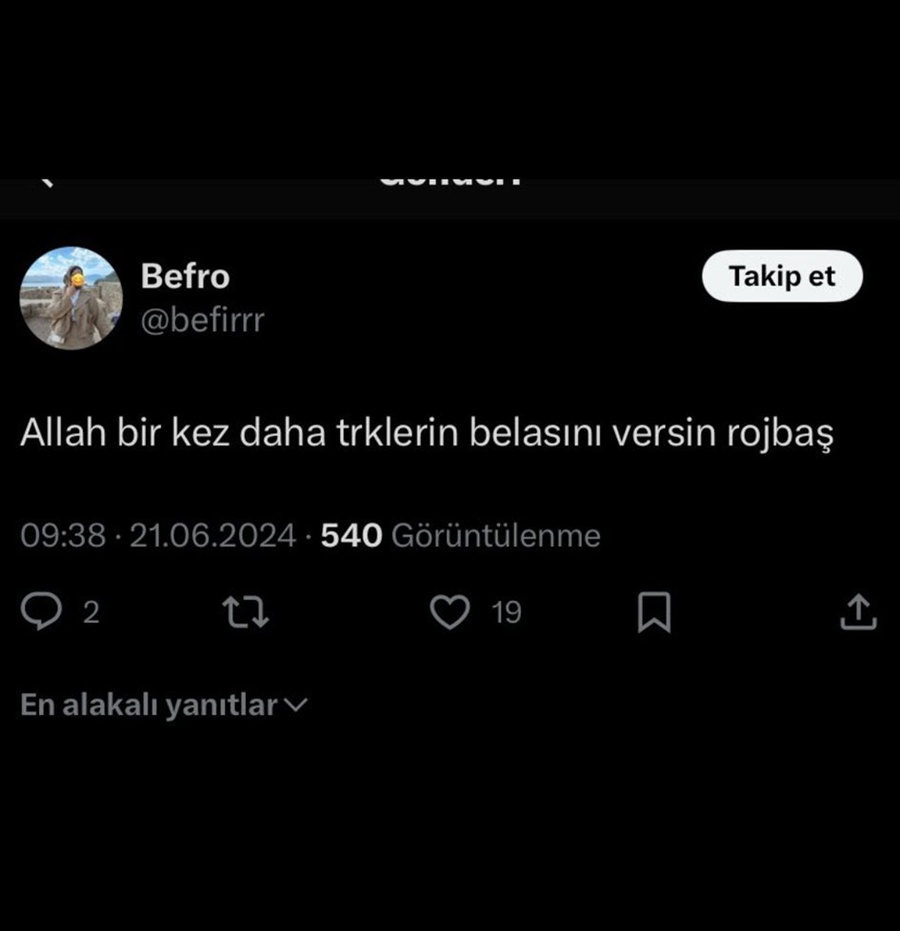Screen dimensions: 900x931
Task: Open Befro's profile picture
Action: (71, 298)
